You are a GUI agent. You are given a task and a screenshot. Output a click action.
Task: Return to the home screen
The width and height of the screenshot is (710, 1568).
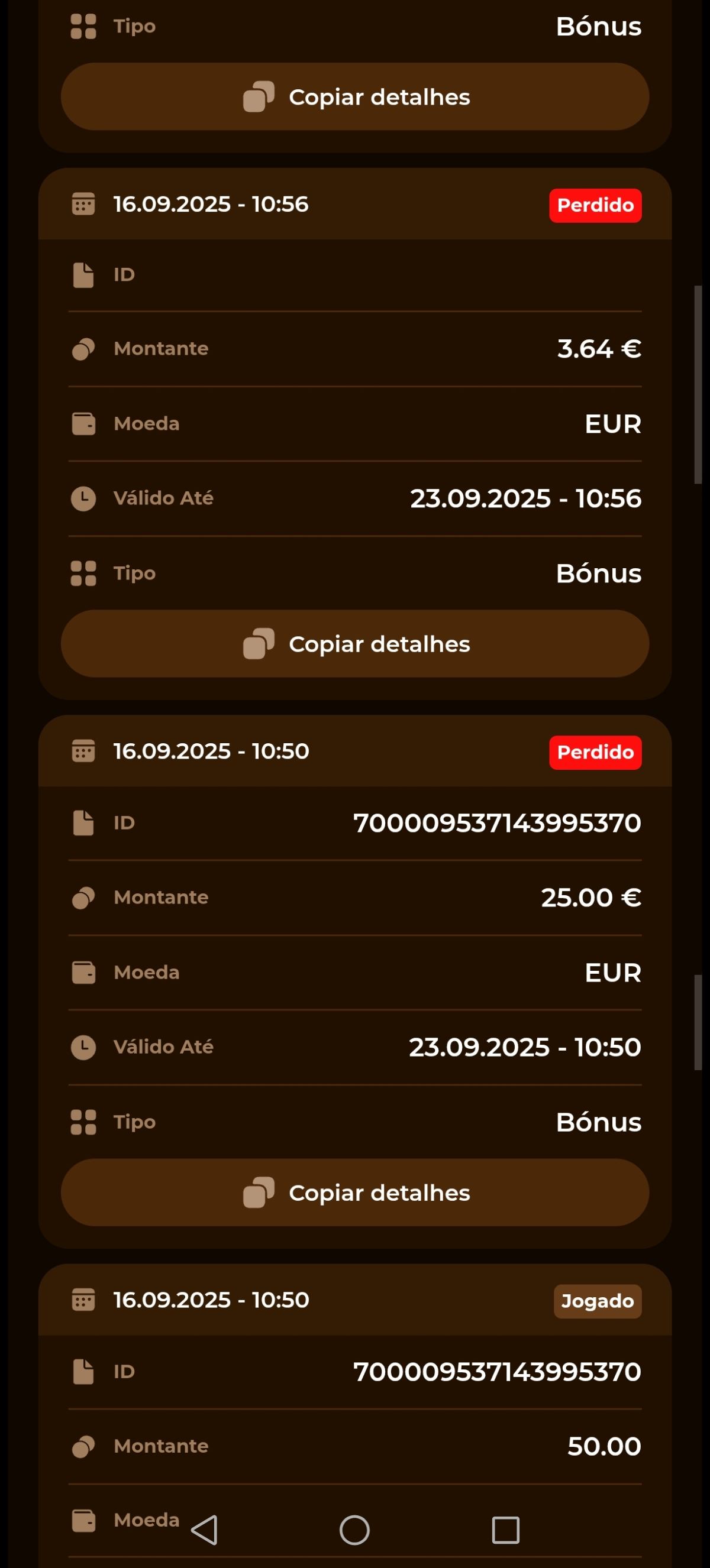[x=354, y=1530]
